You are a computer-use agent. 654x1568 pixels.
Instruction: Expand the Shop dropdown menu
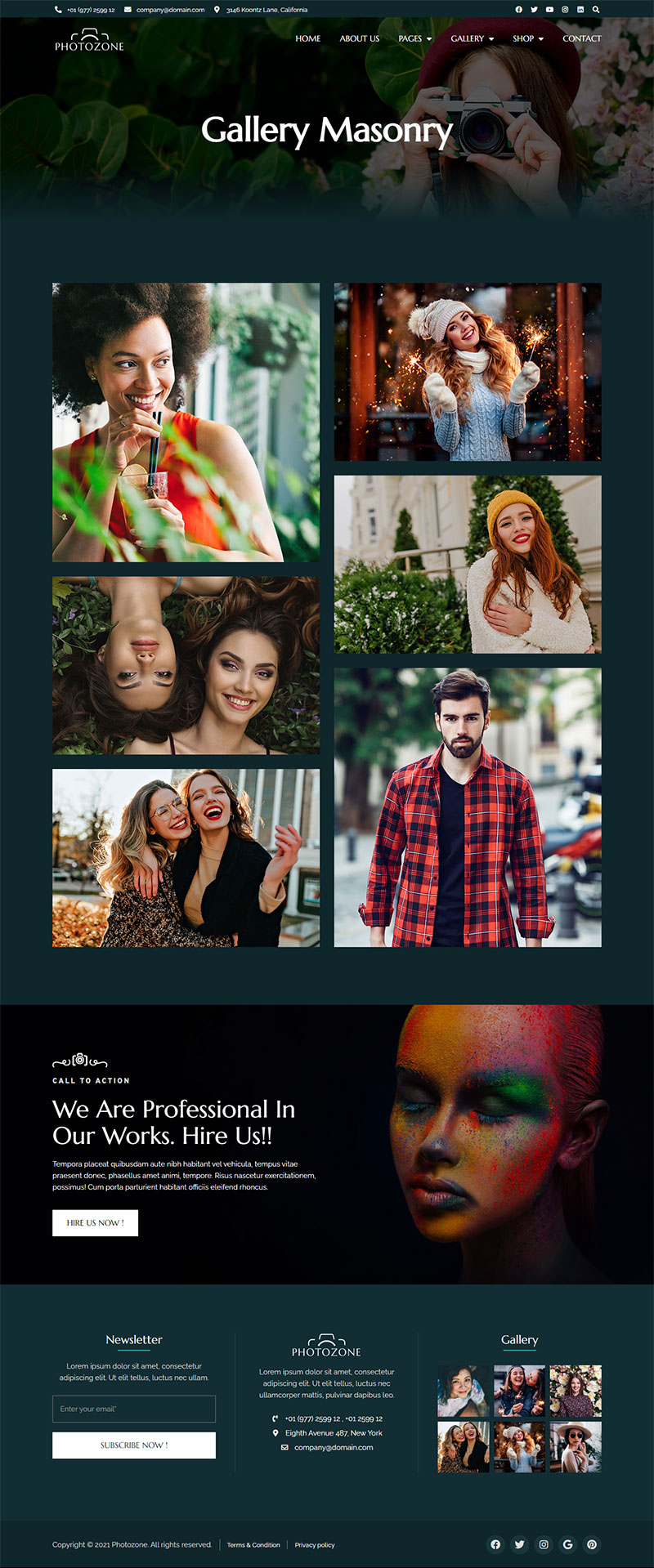tap(527, 38)
